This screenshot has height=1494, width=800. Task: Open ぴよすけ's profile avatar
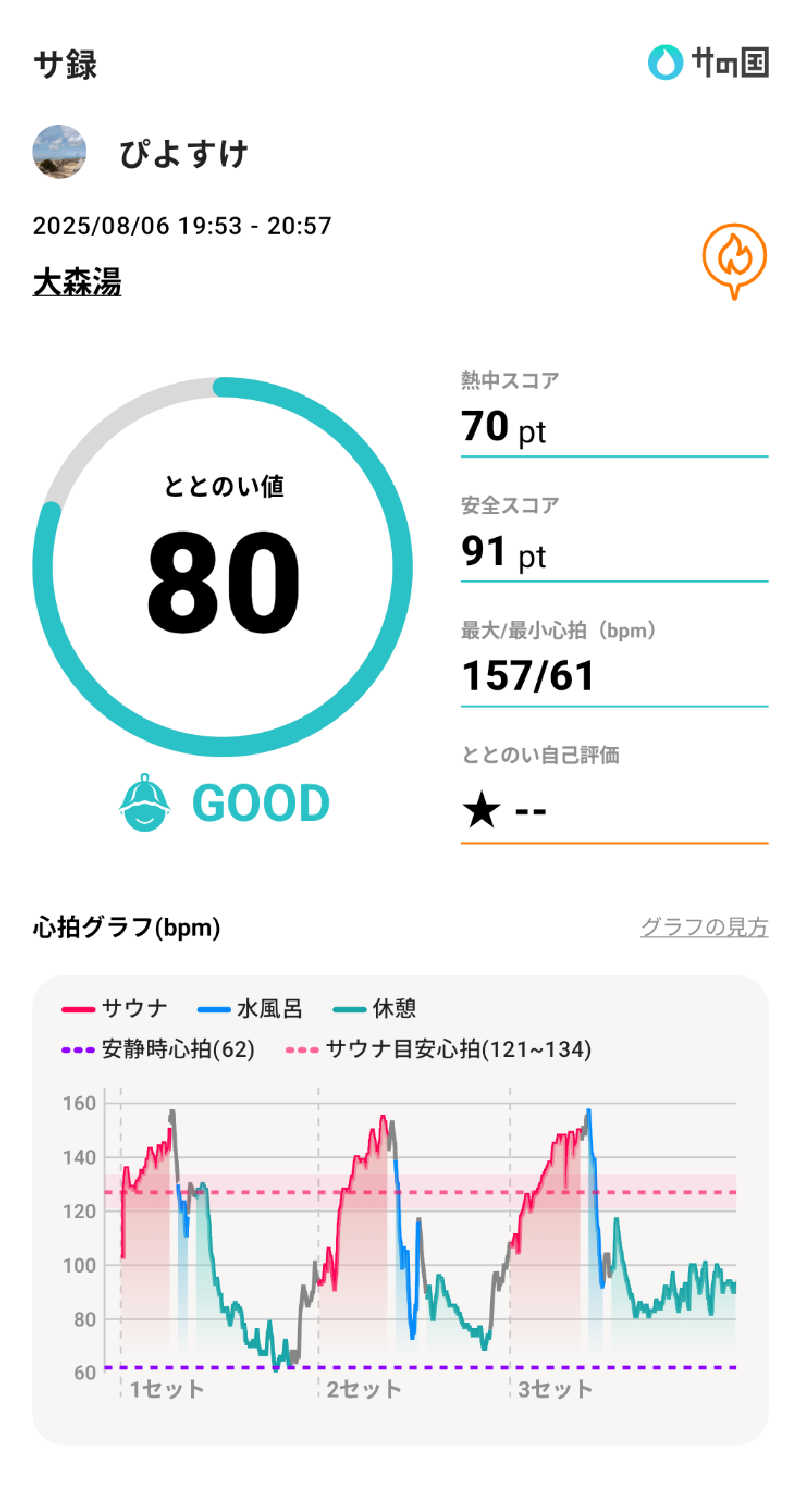click(60, 153)
